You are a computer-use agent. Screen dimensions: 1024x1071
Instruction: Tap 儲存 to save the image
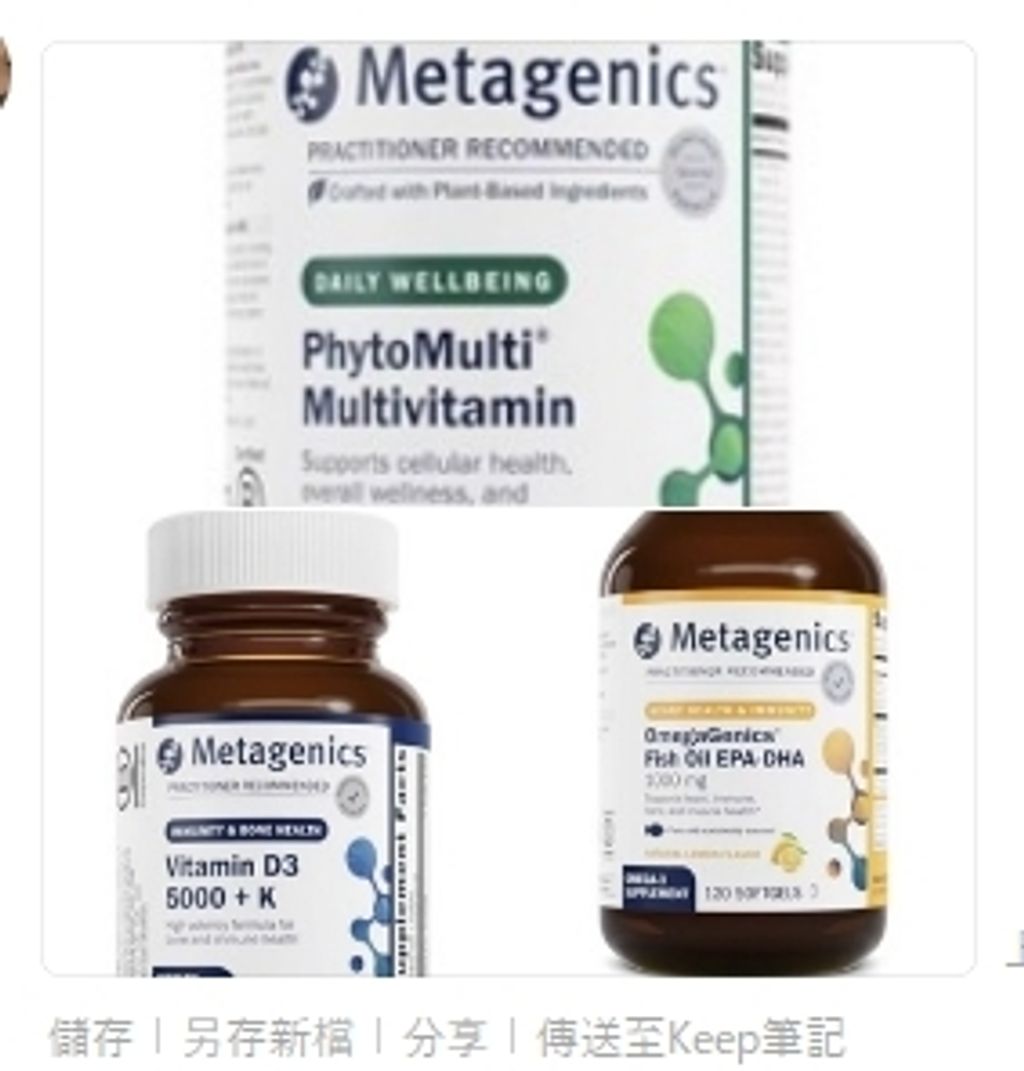coord(89,1038)
